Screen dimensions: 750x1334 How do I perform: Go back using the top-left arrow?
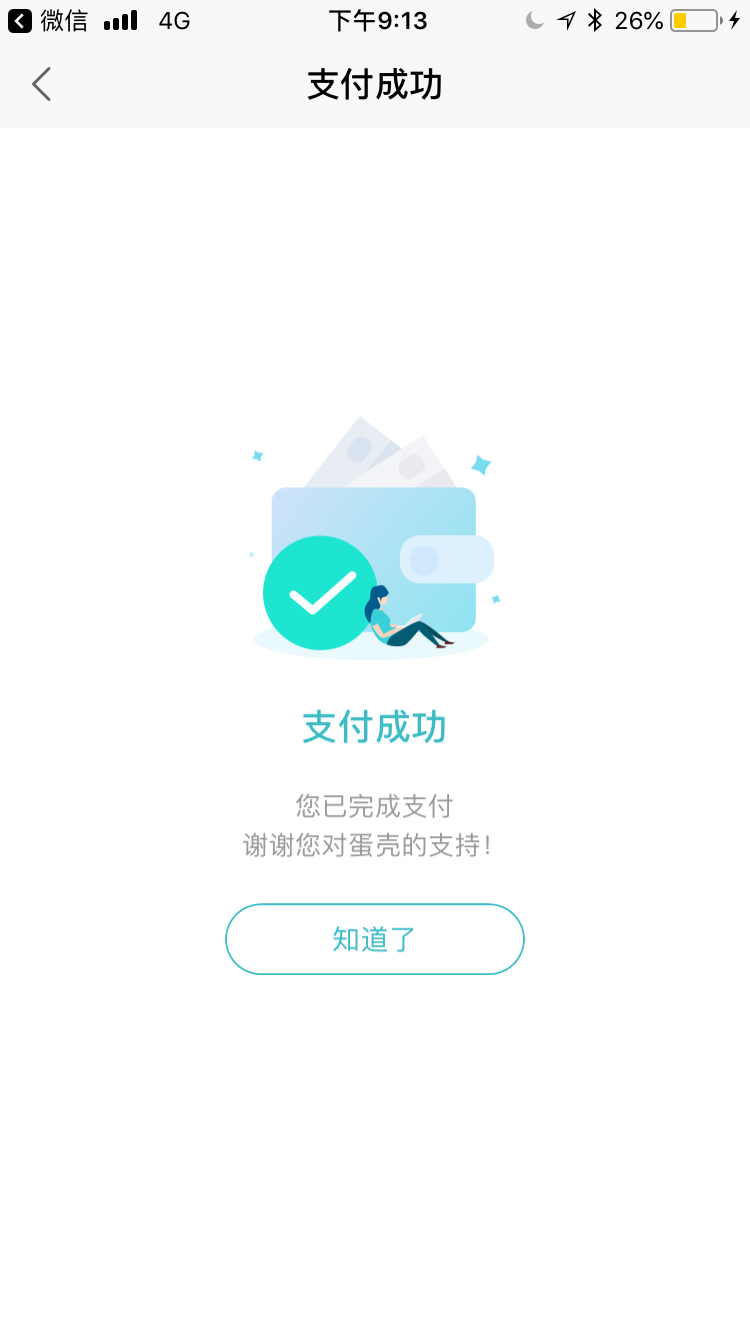tap(41, 85)
